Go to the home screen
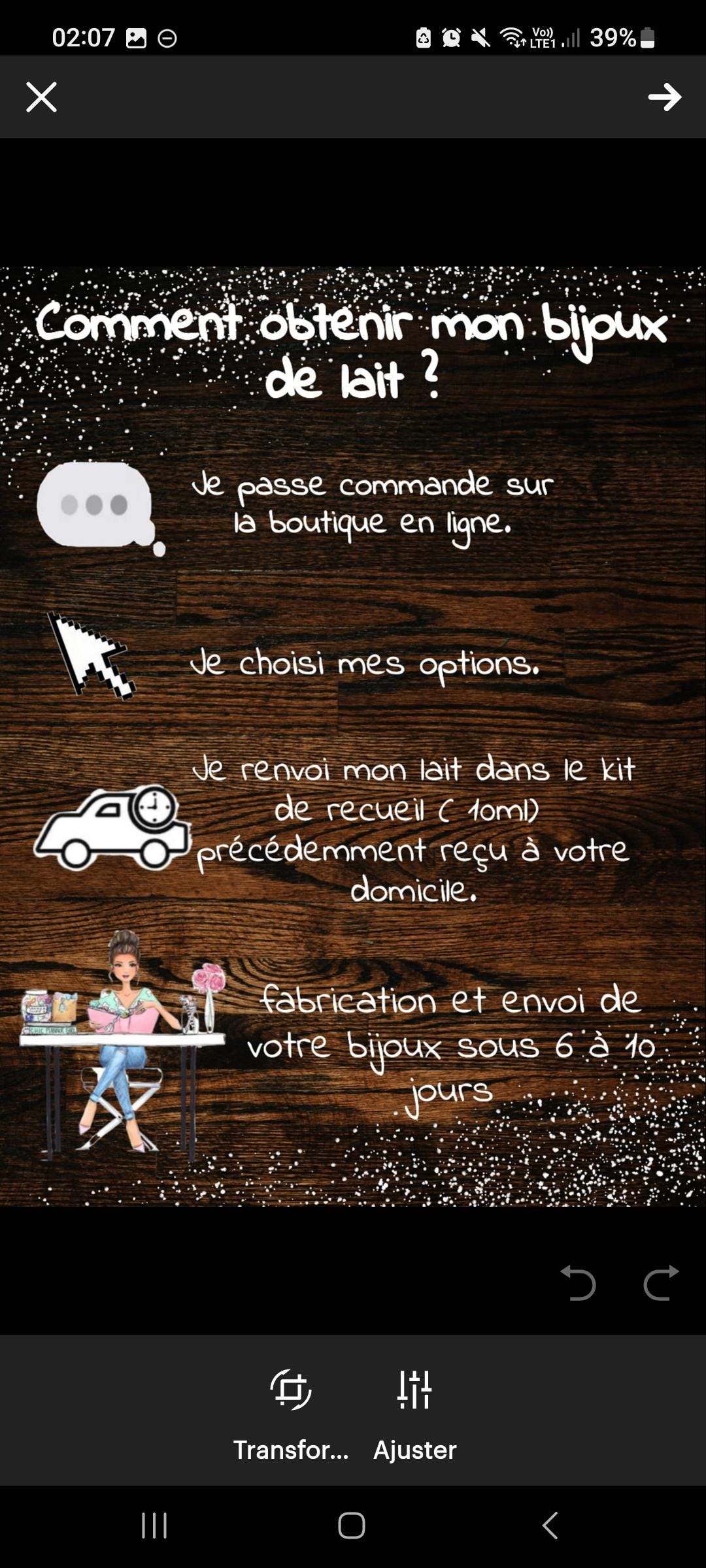Viewport: 706px width, 1568px height. (x=352, y=1526)
